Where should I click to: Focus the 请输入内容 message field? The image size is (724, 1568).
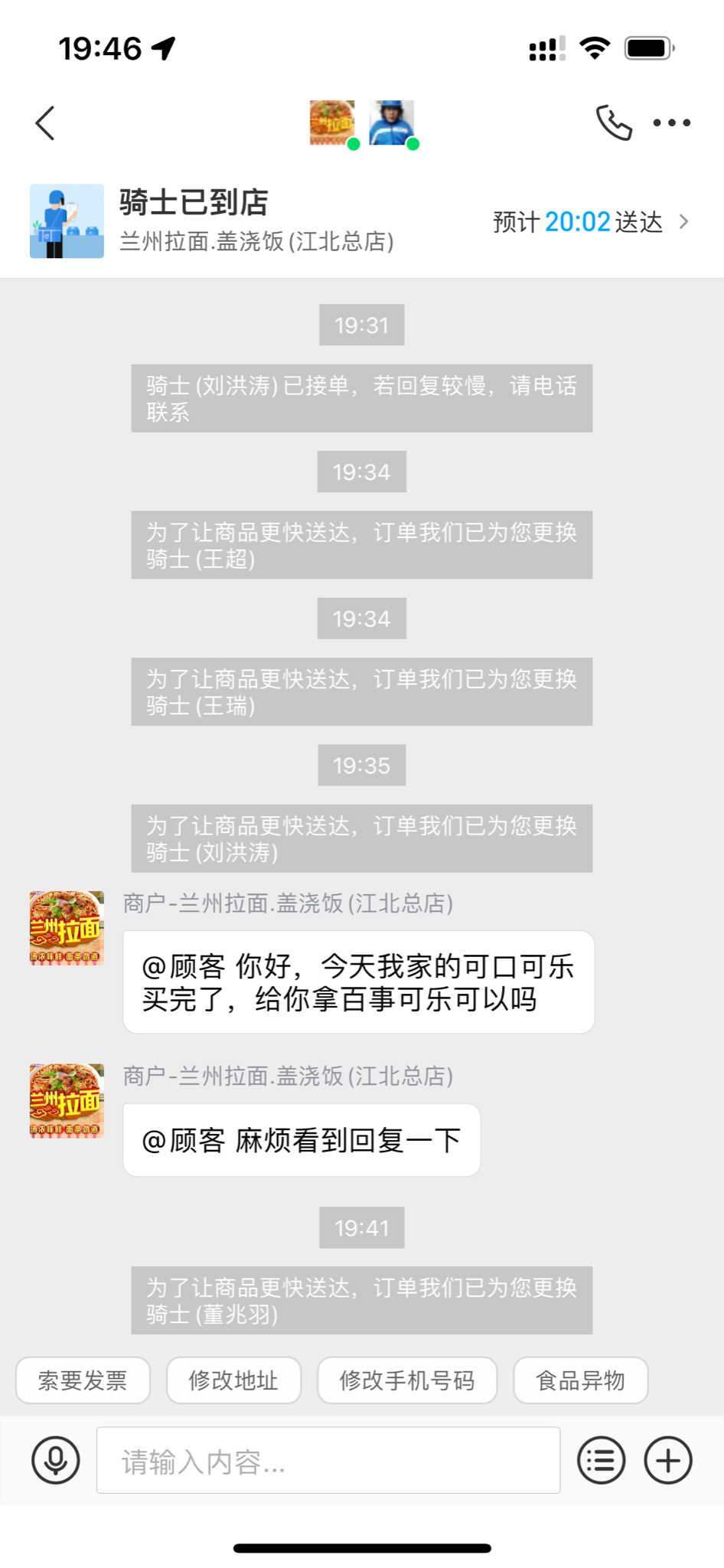328,1460
